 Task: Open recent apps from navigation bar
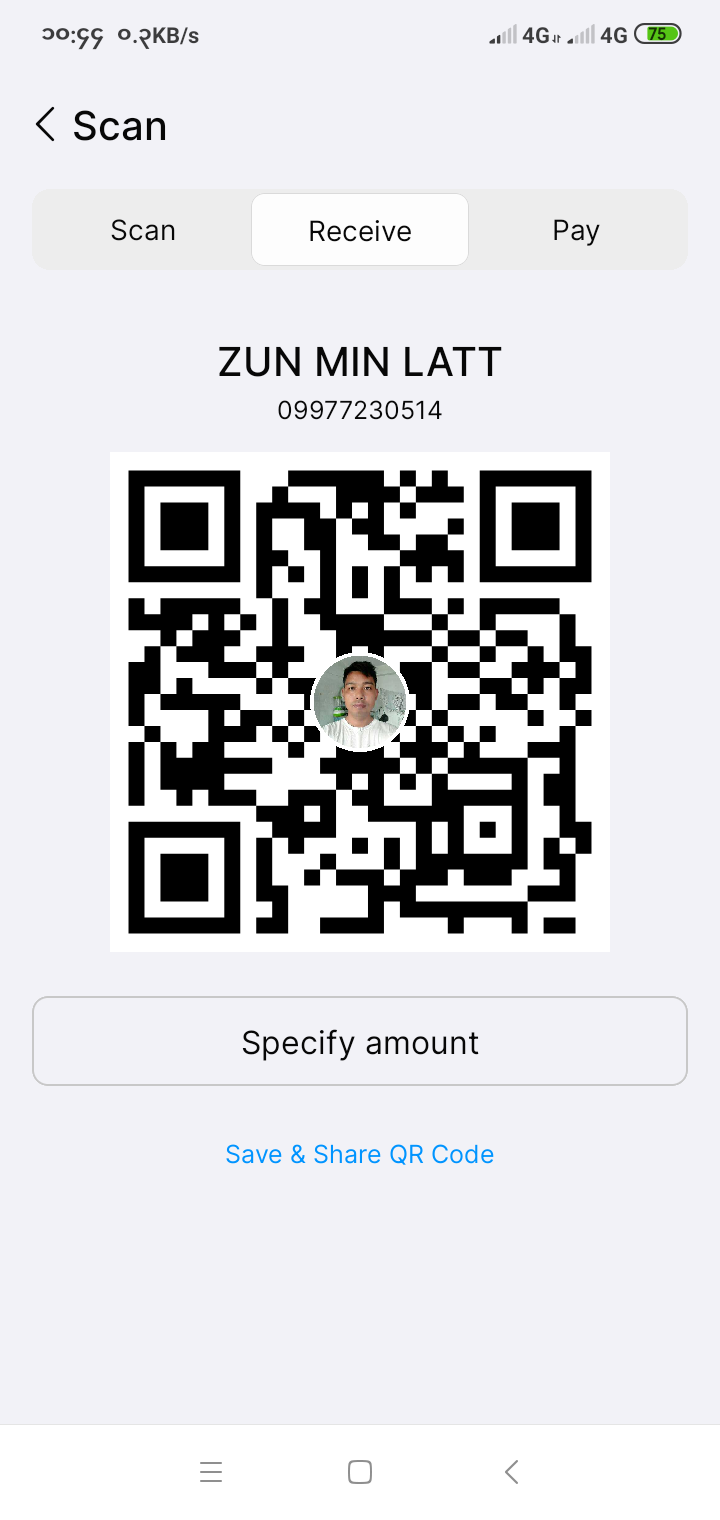pyautogui.click(x=210, y=1472)
